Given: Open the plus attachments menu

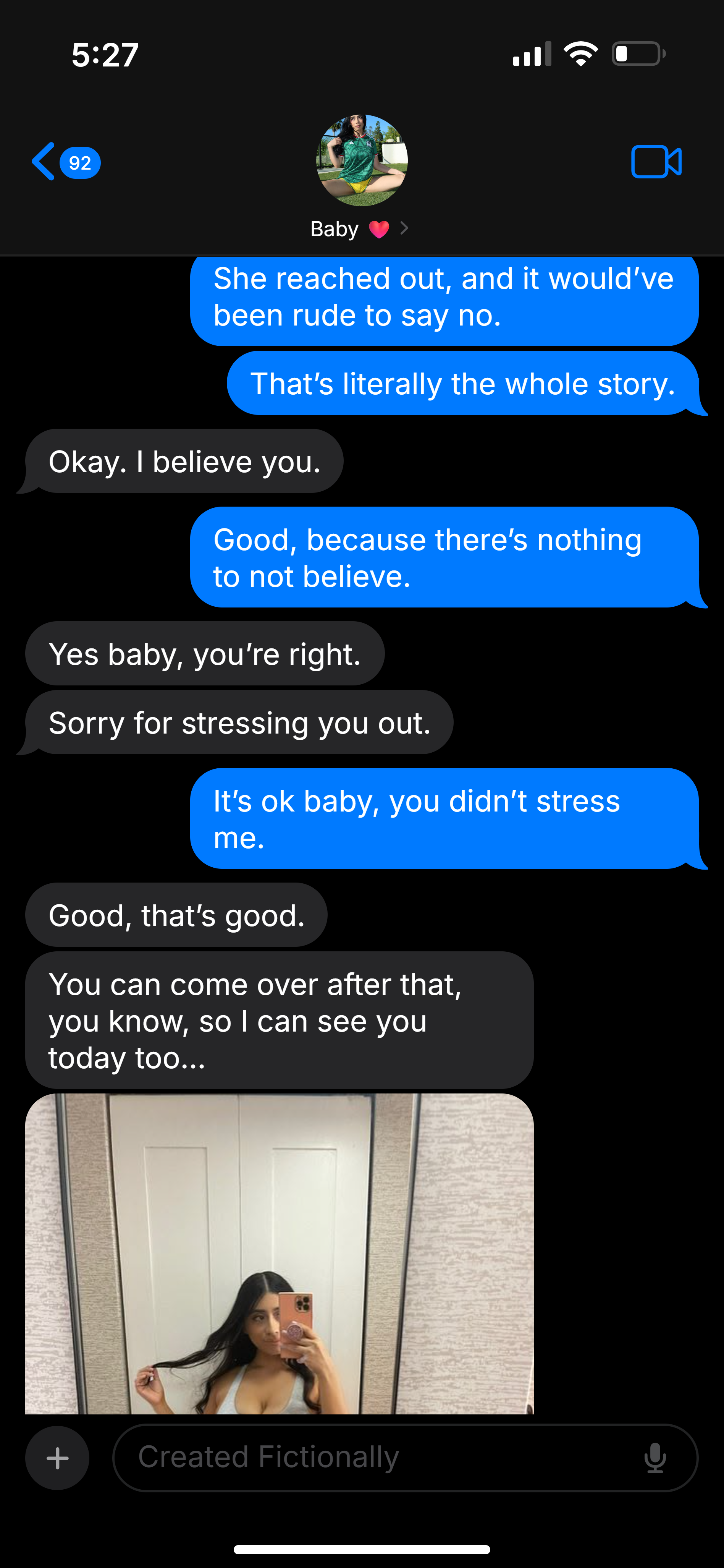Looking at the screenshot, I should pos(57,1458).
